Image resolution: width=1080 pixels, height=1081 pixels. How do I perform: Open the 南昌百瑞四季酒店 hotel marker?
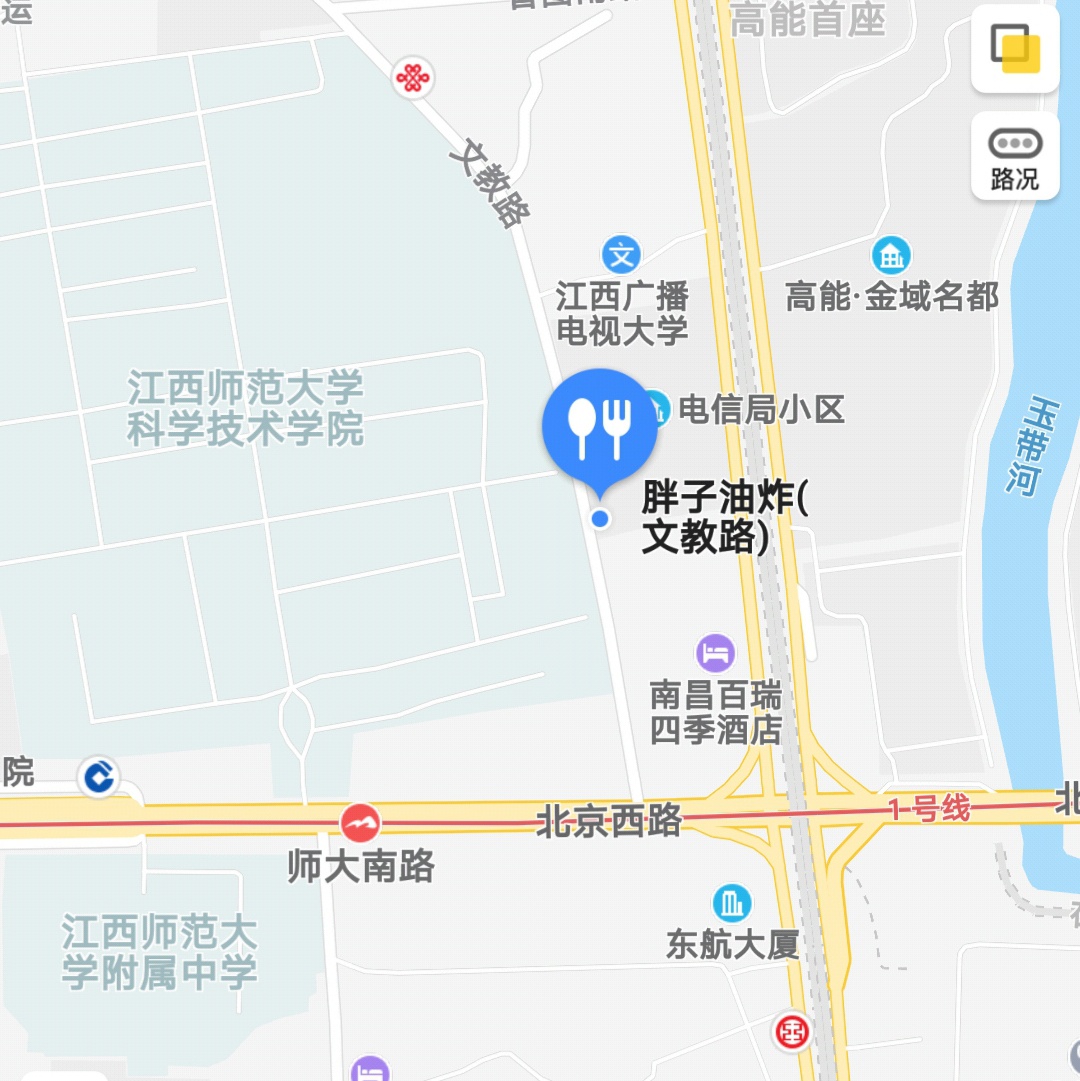(715, 654)
